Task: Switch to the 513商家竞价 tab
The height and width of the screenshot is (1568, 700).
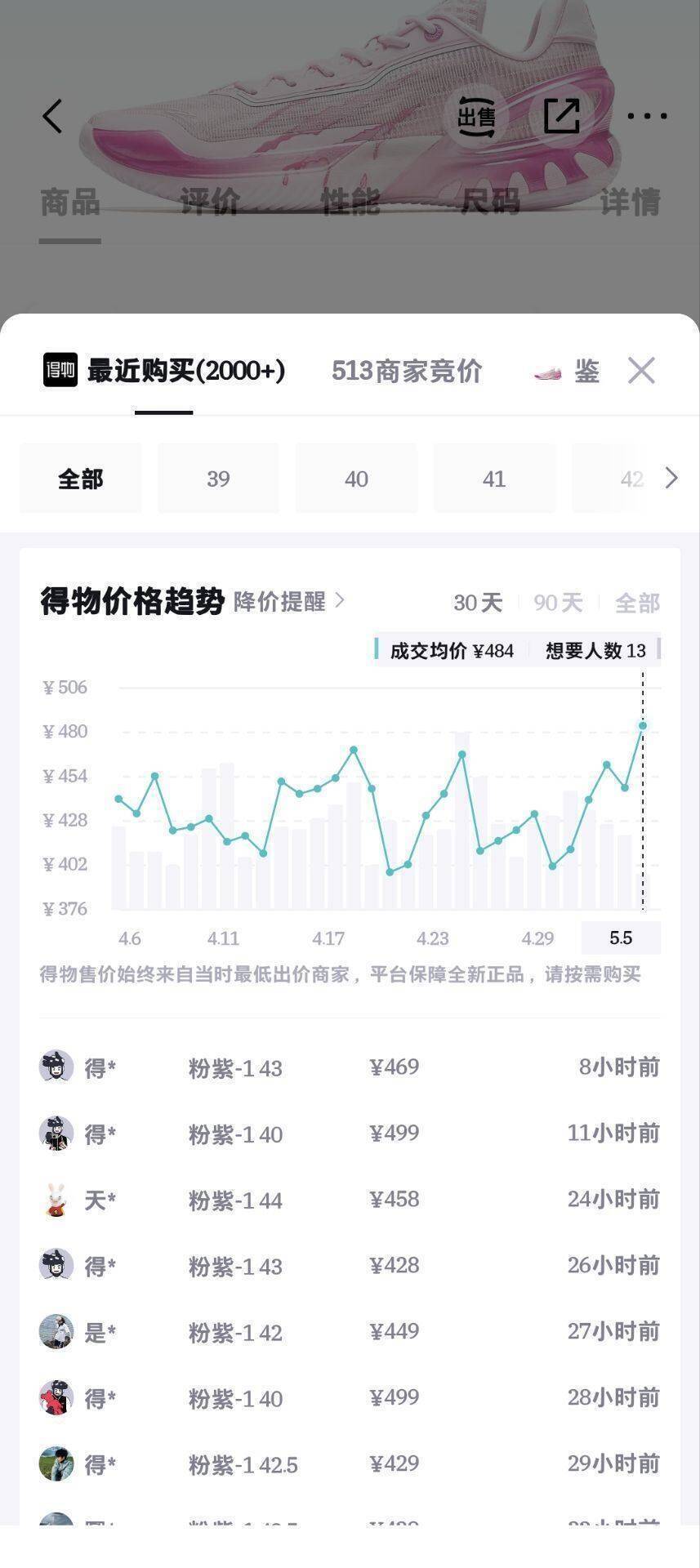Action: coord(407,371)
